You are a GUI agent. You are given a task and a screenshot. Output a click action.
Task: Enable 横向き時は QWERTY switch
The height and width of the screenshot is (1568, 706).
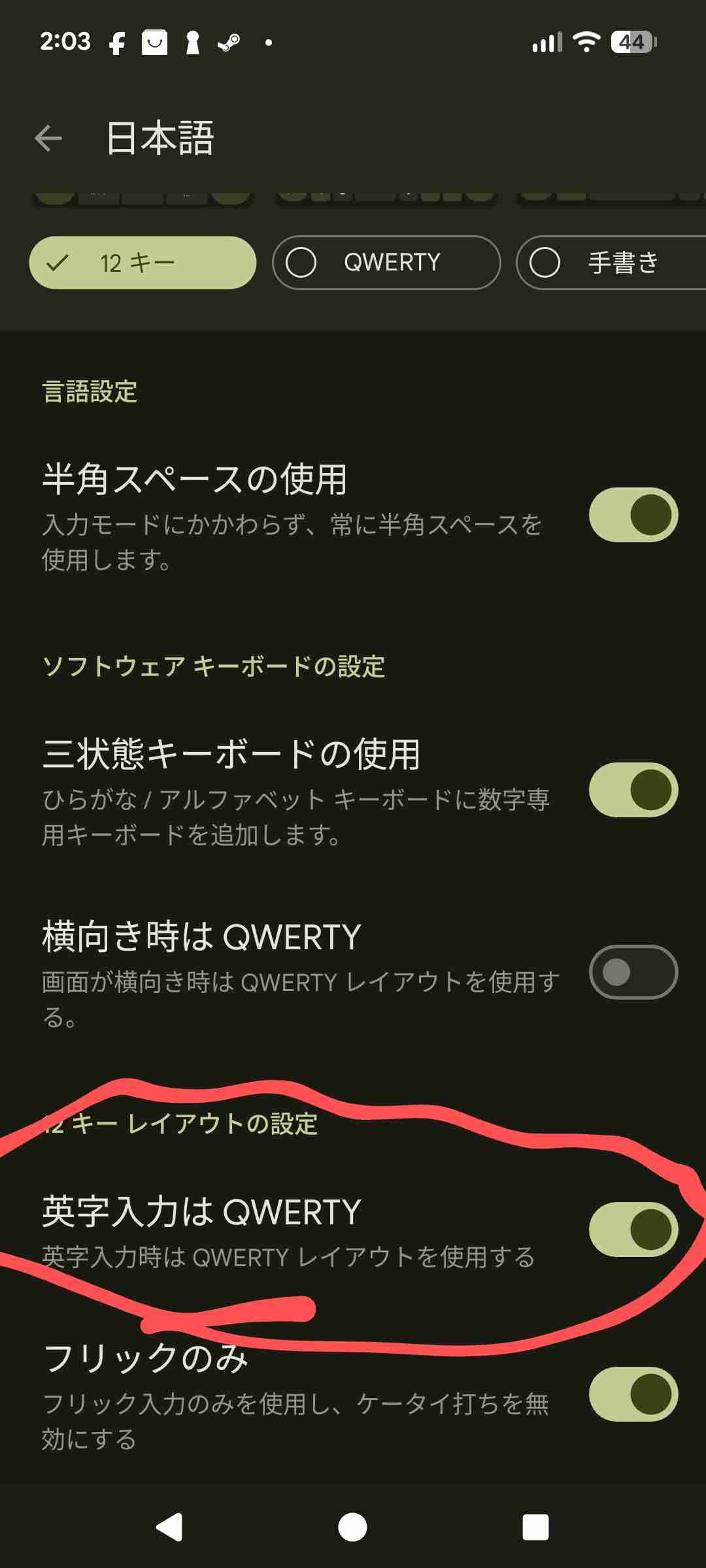(633, 972)
